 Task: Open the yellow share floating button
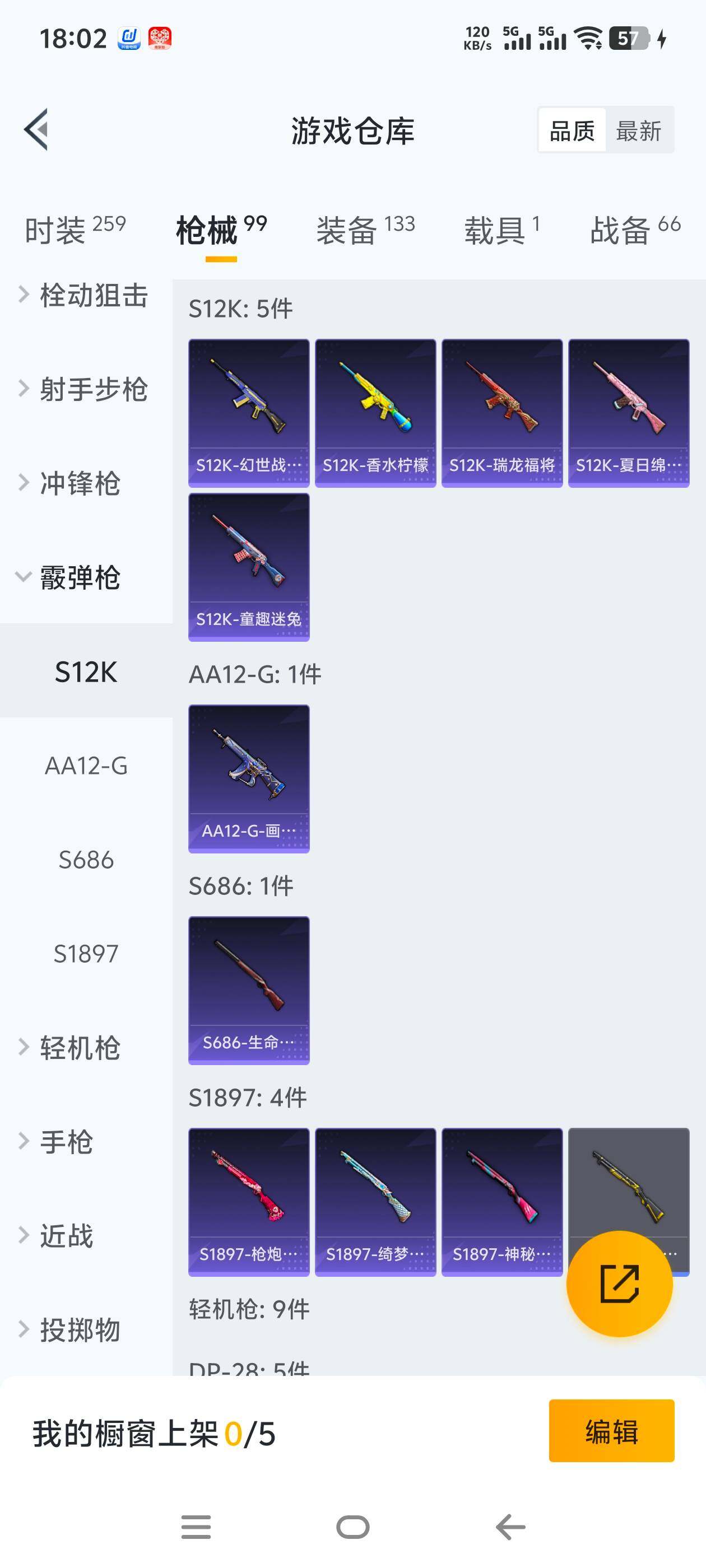click(x=620, y=1284)
